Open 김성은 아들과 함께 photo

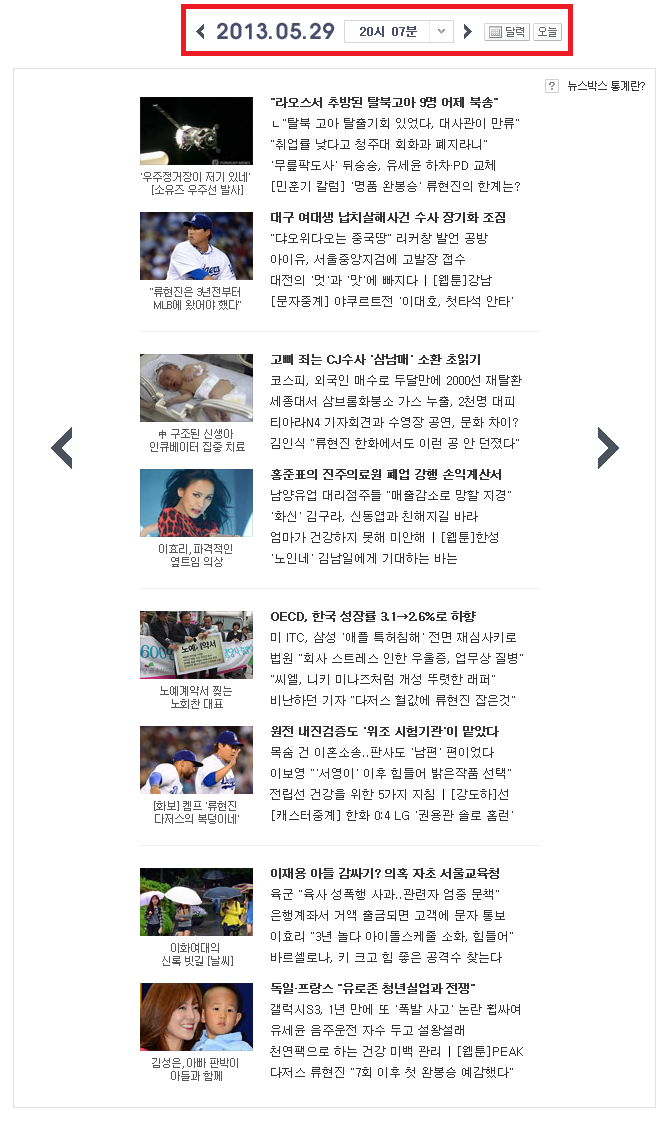click(x=196, y=1017)
